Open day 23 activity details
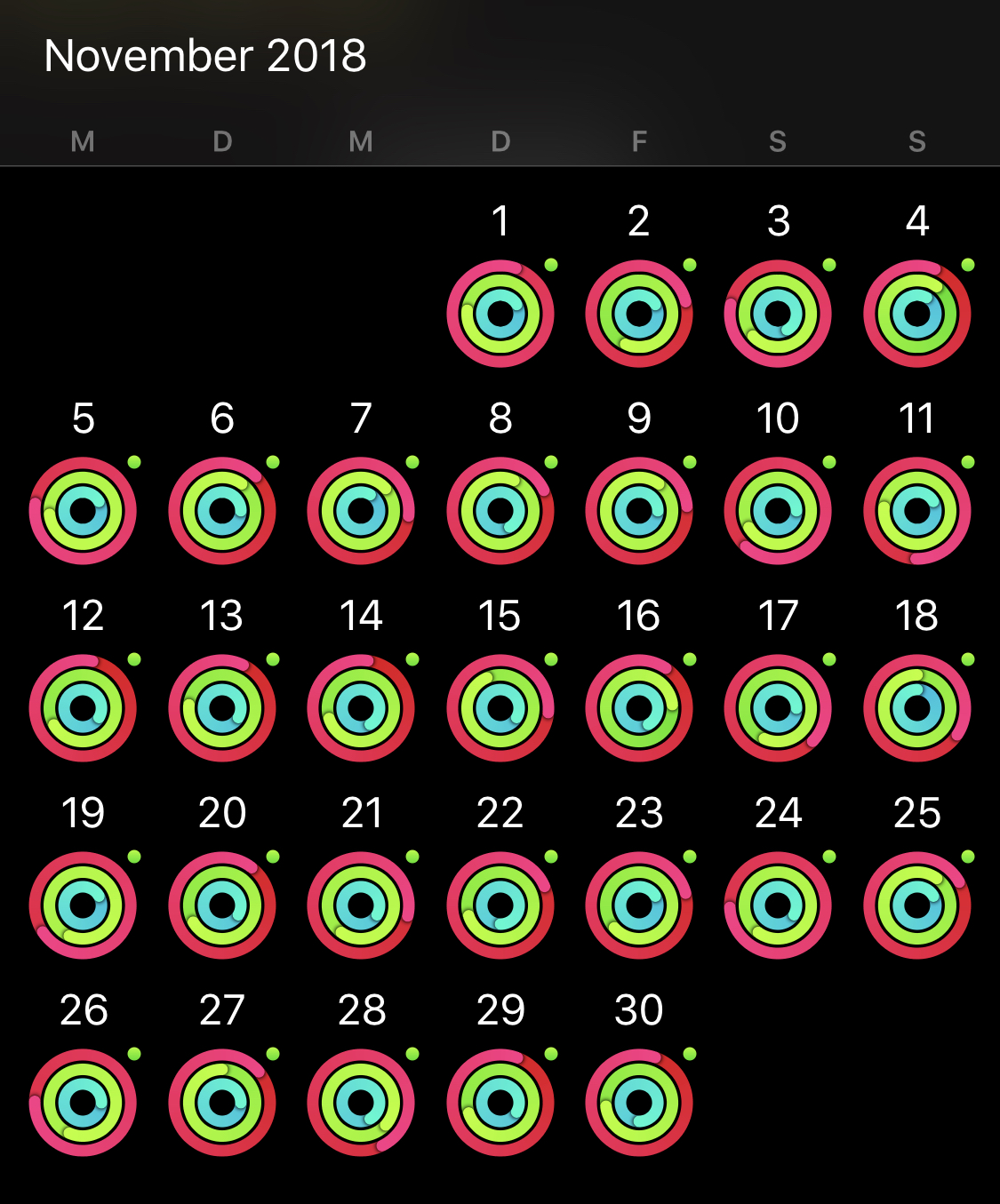The height and width of the screenshot is (1204, 1000). click(x=639, y=905)
